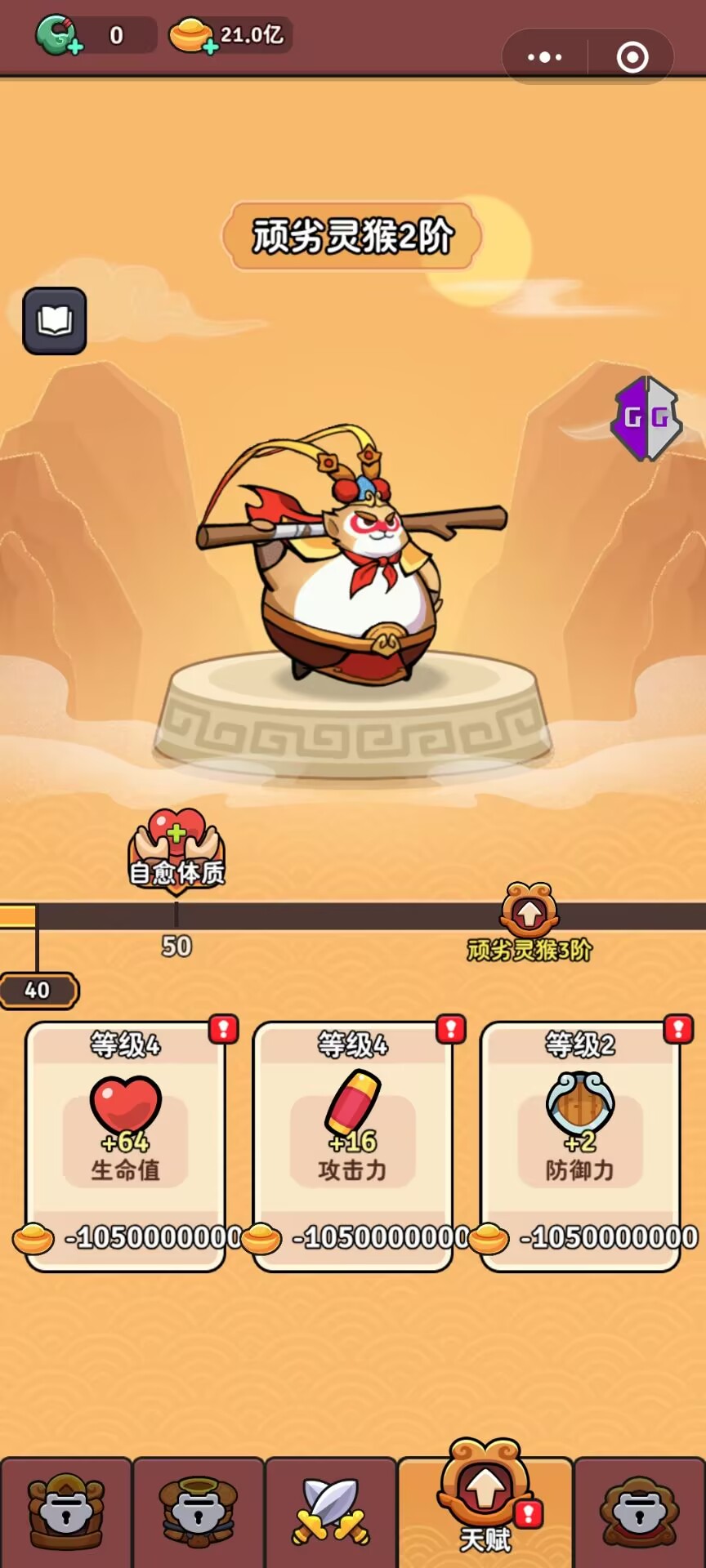Screen dimensions: 706x1568
Task: Upgrade the 生命值 talent card
Action: [x=125, y=1143]
